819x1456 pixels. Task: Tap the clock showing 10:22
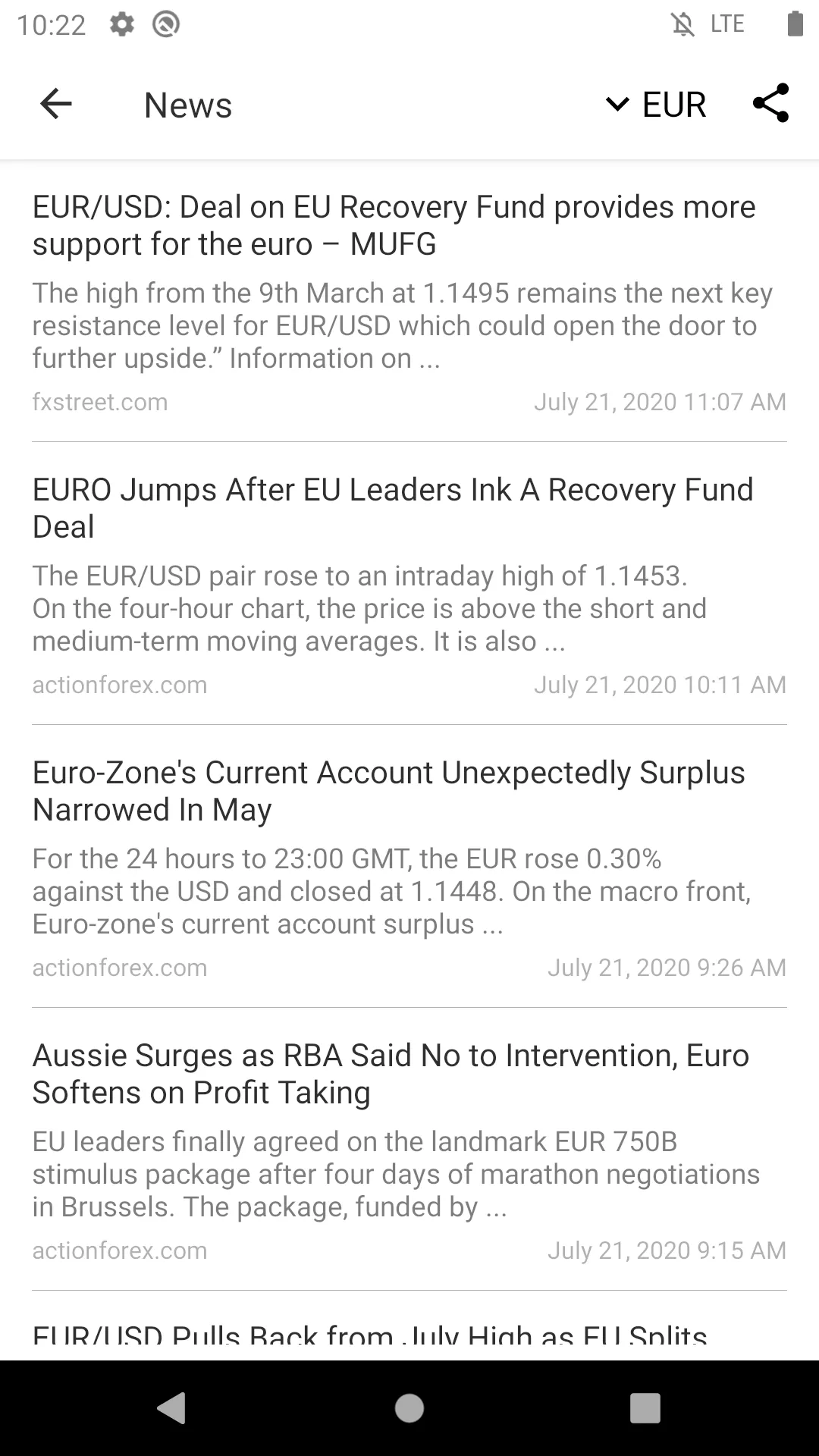[53, 24]
